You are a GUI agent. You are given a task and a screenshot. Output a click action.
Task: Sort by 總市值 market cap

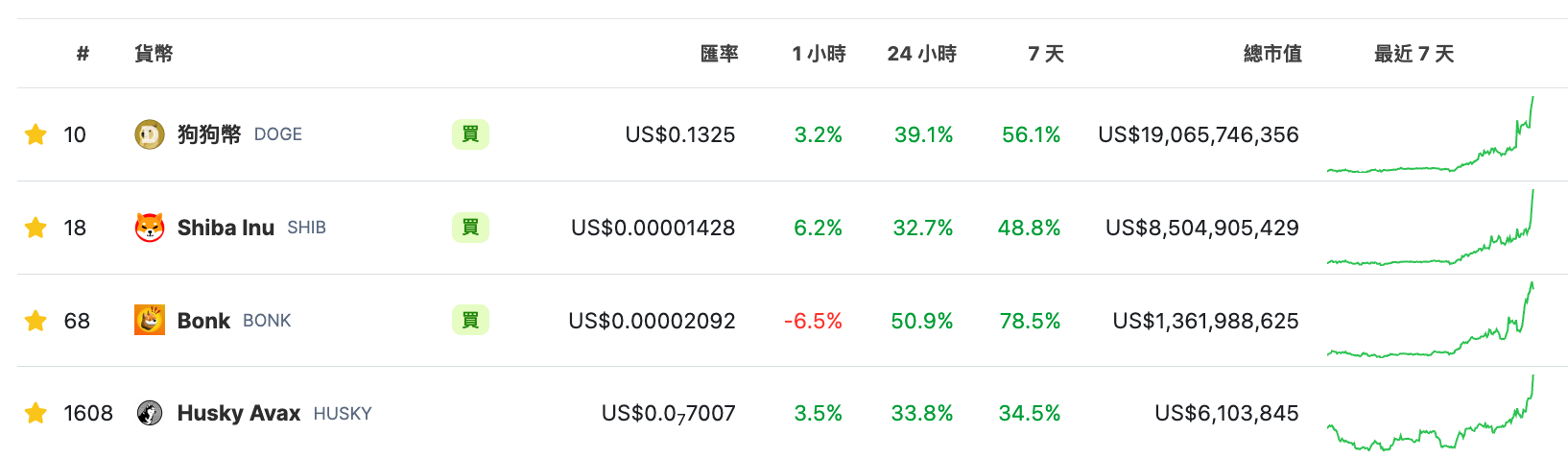click(1272, 54)
